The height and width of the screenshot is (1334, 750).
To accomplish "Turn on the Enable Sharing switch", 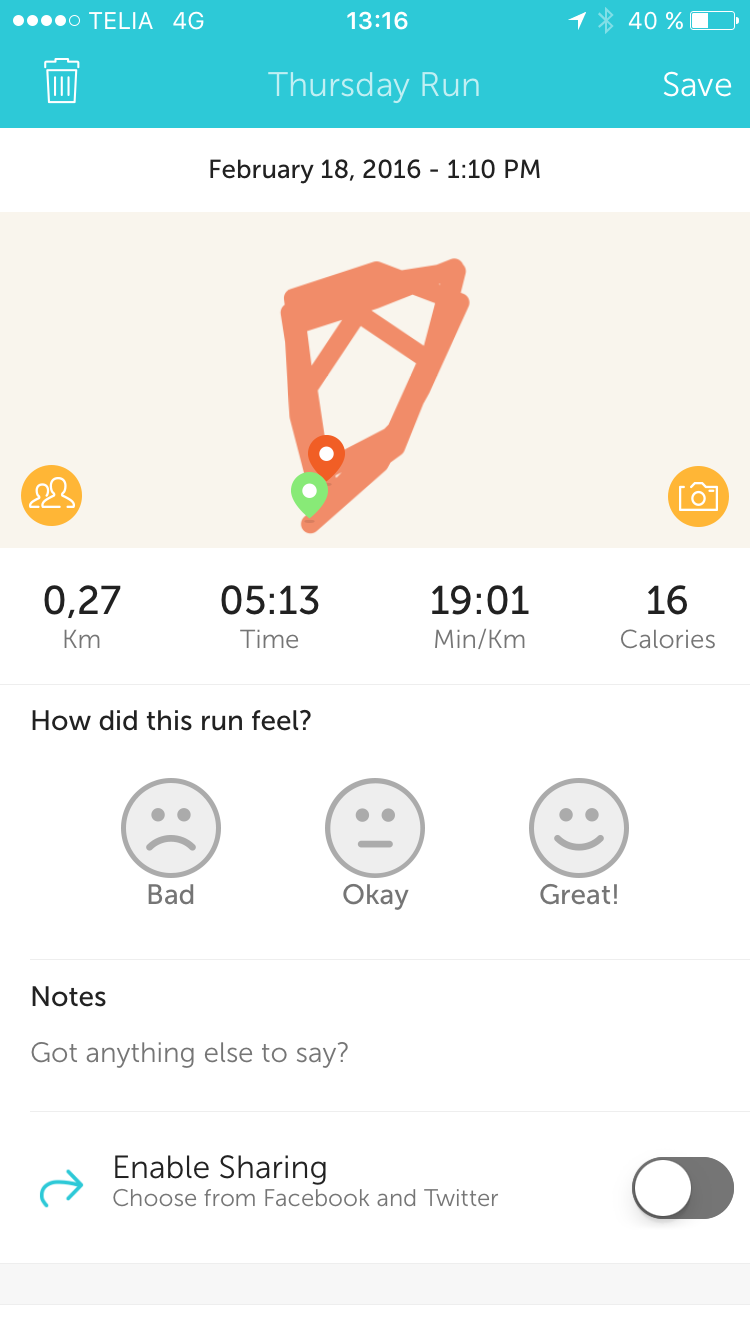I will coord(682,1187).
